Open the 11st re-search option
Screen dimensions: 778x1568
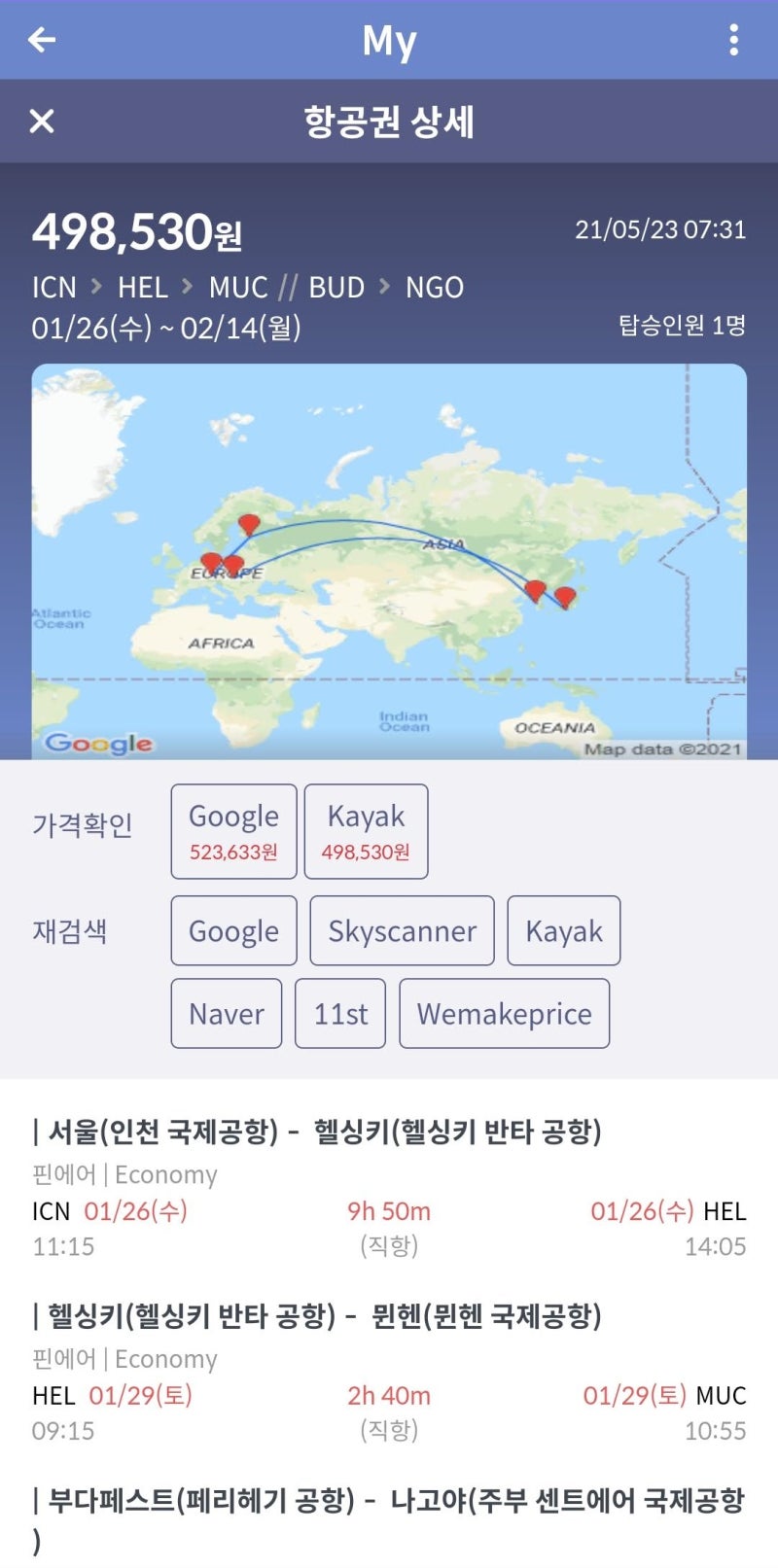pyautogui.click(x=339, y=1013)
